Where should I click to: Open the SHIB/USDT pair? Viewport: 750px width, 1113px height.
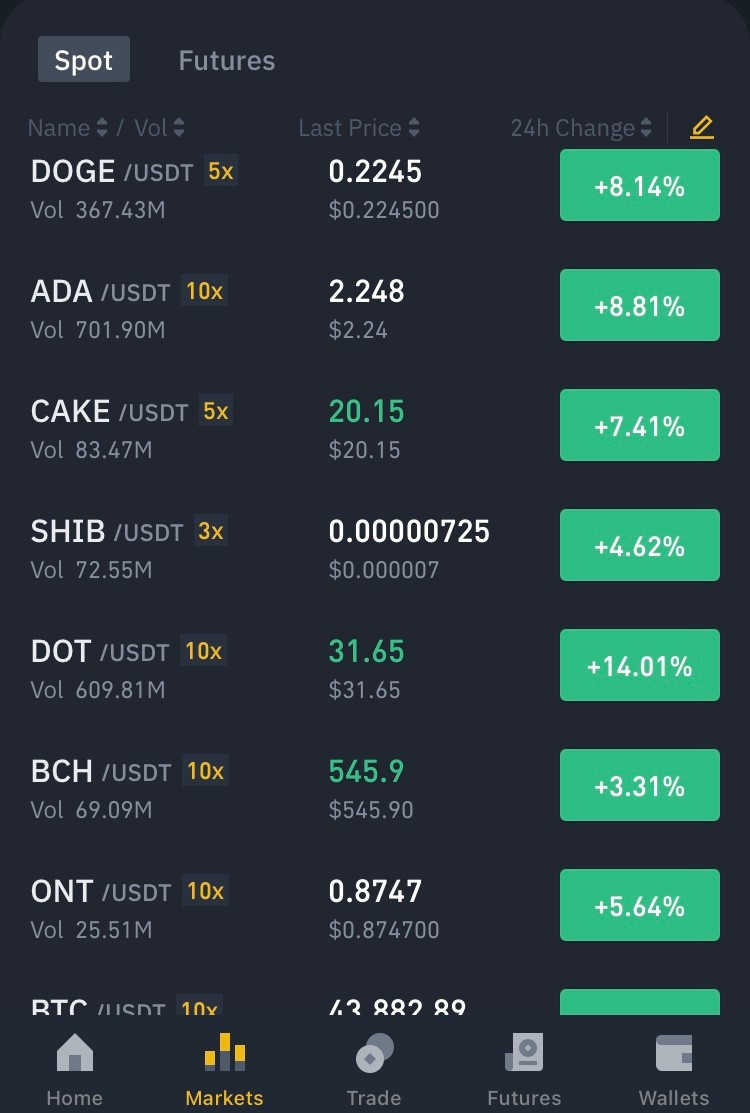tap(375, 548)
